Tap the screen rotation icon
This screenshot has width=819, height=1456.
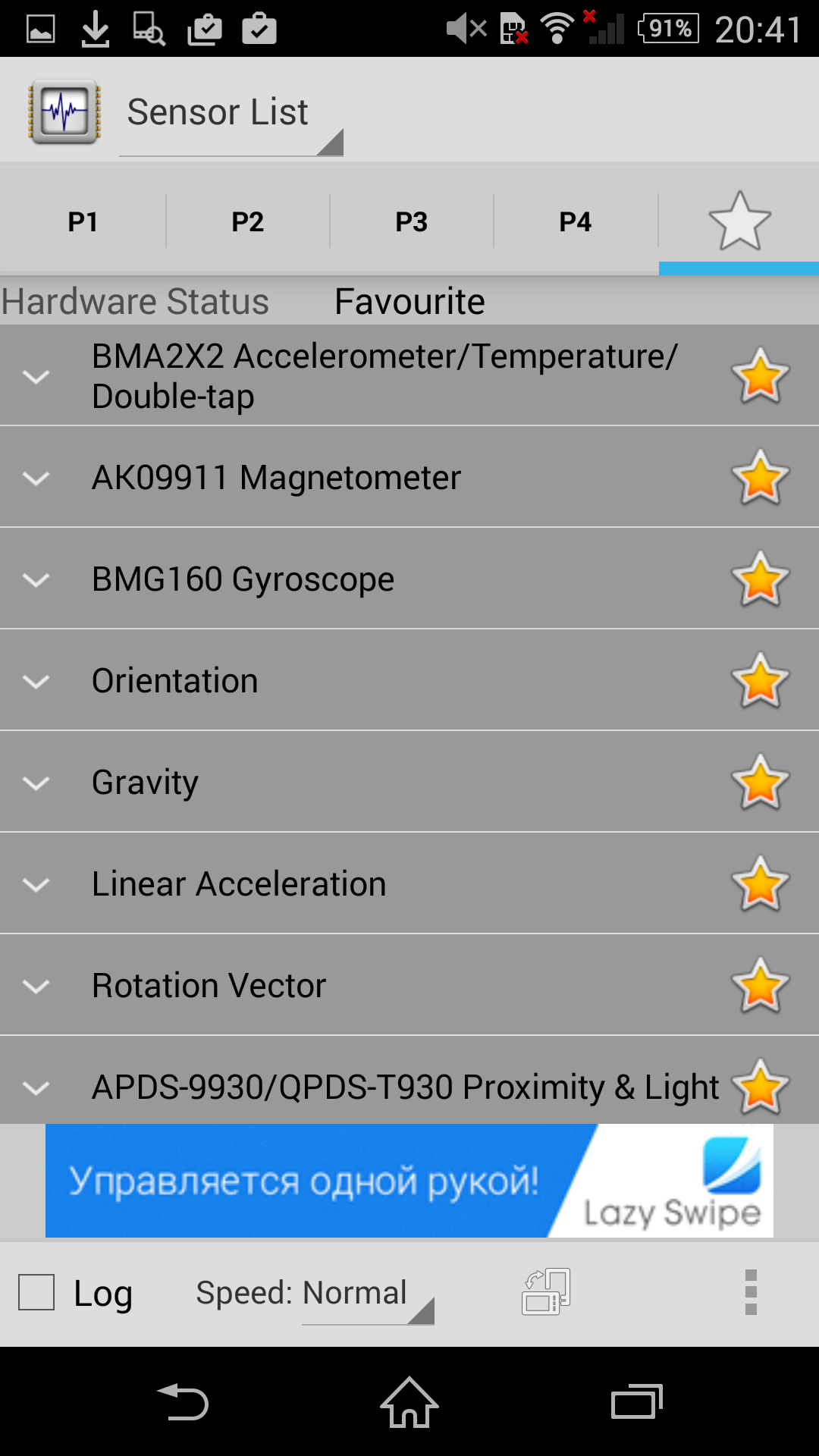coord(546,1291)
